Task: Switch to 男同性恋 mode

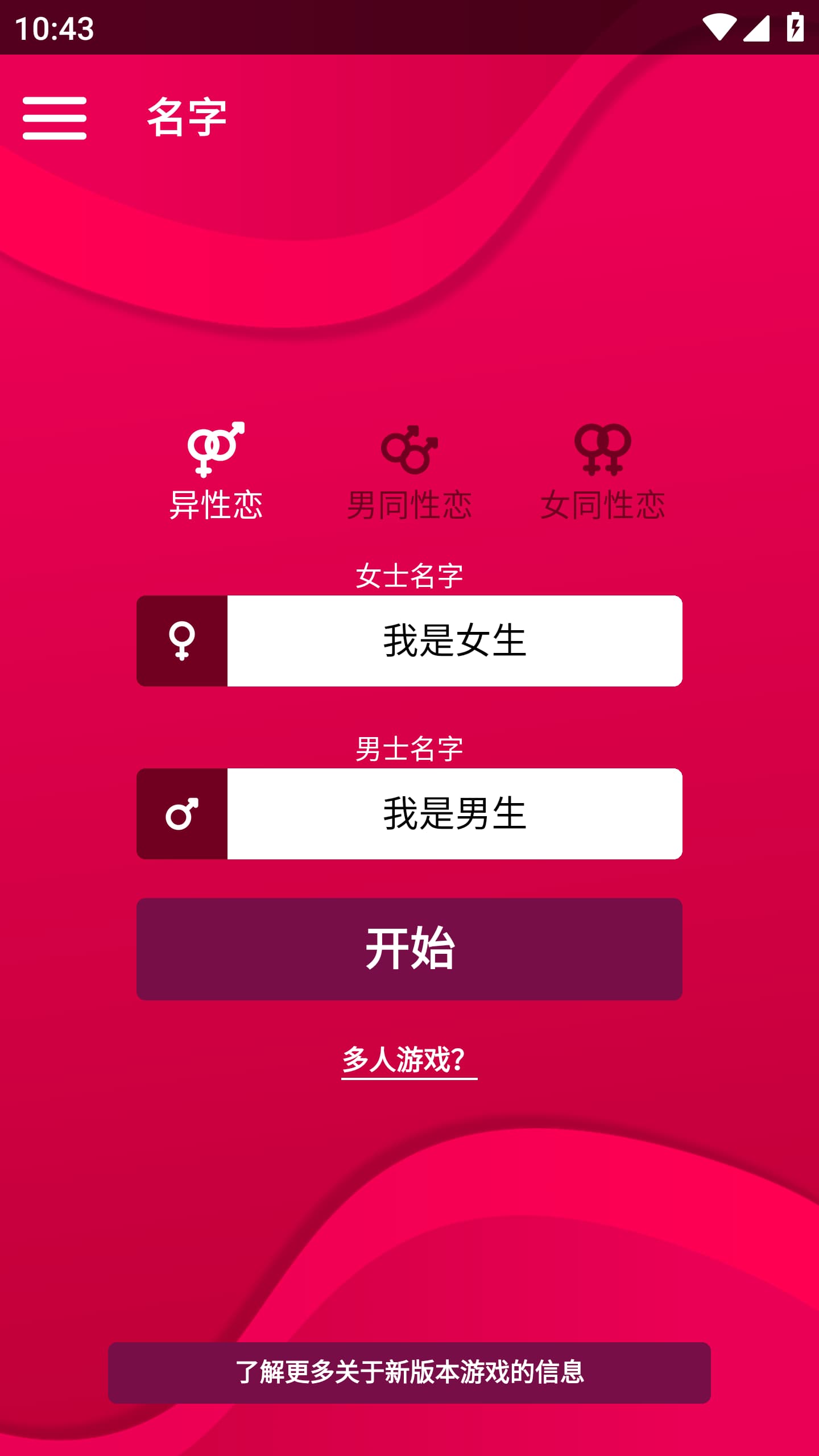Action: pyautogui.click(x=409, y=472)
